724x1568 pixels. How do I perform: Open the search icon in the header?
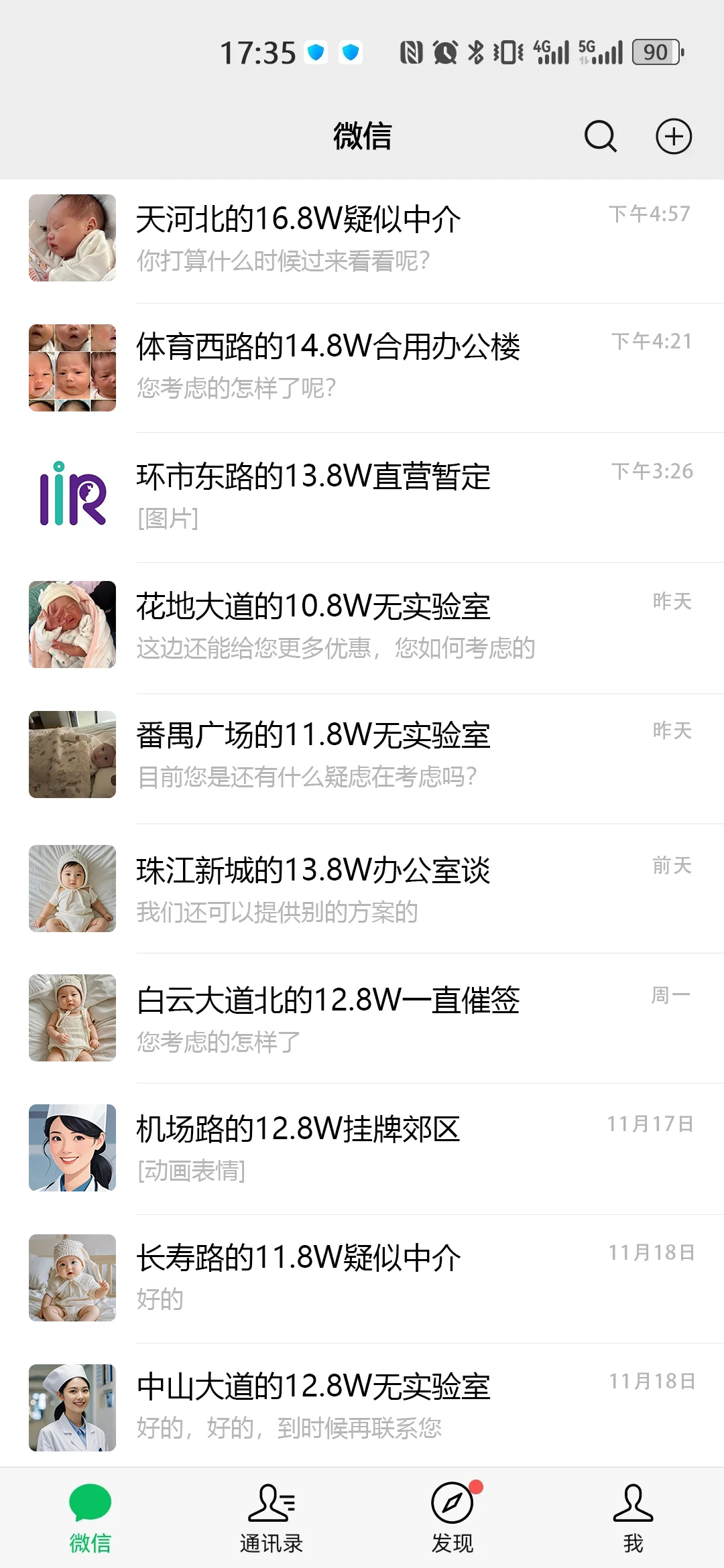[x=600, y=137]
